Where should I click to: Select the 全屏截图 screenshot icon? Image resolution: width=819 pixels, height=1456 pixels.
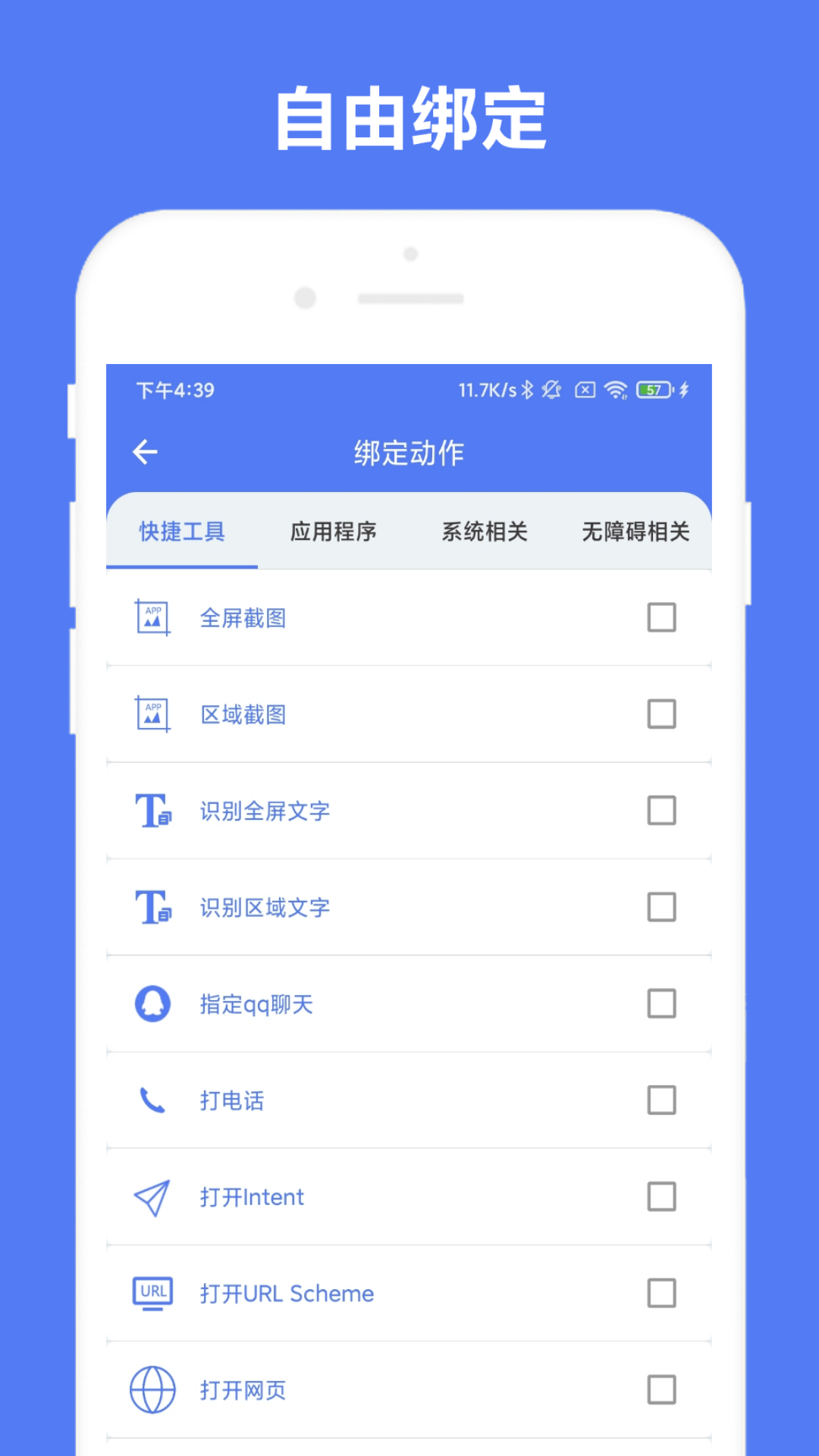click(152, 617)
